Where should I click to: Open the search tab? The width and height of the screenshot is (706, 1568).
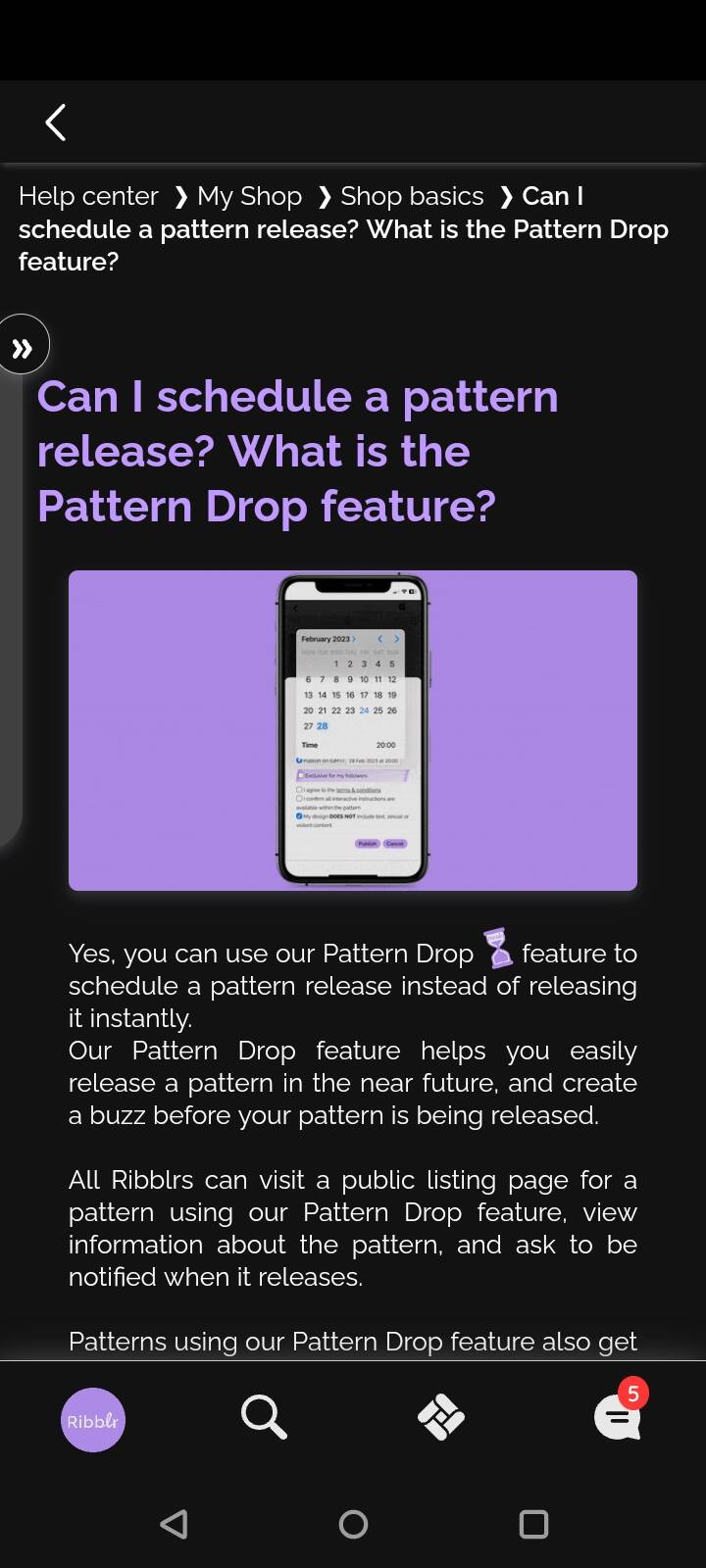coord(264,1418)
